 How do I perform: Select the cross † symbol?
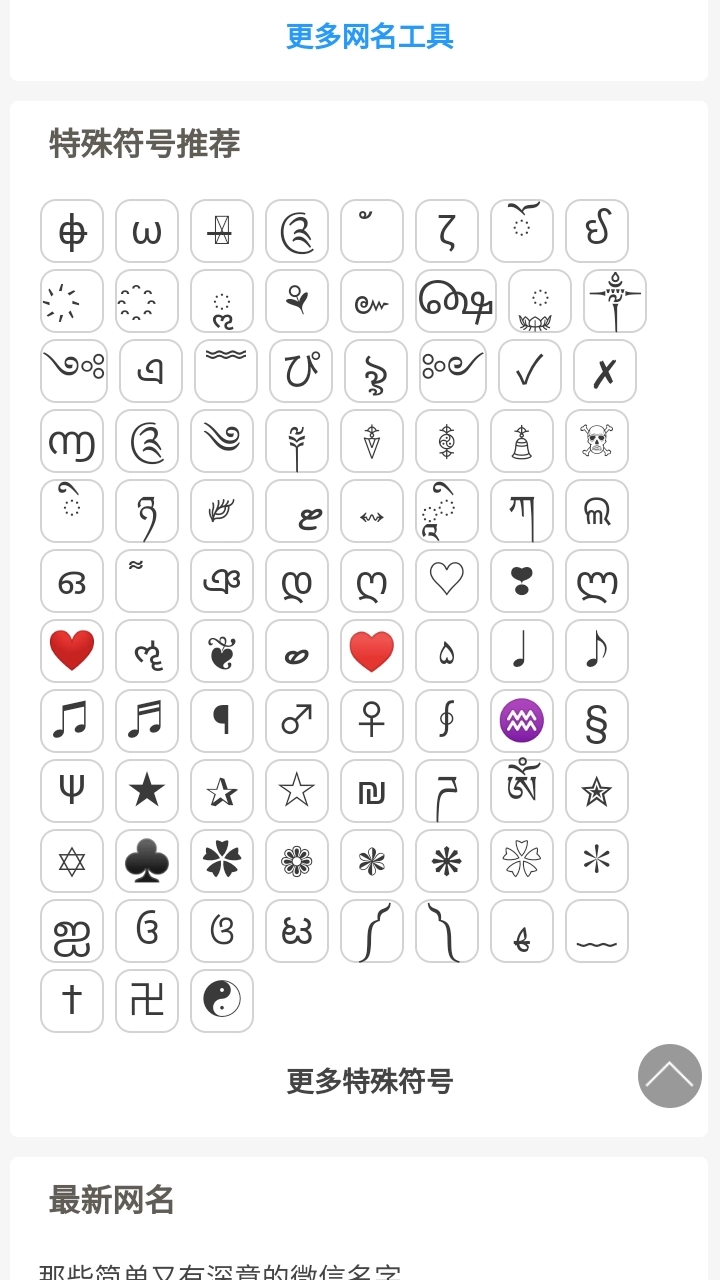(72, 1001)
